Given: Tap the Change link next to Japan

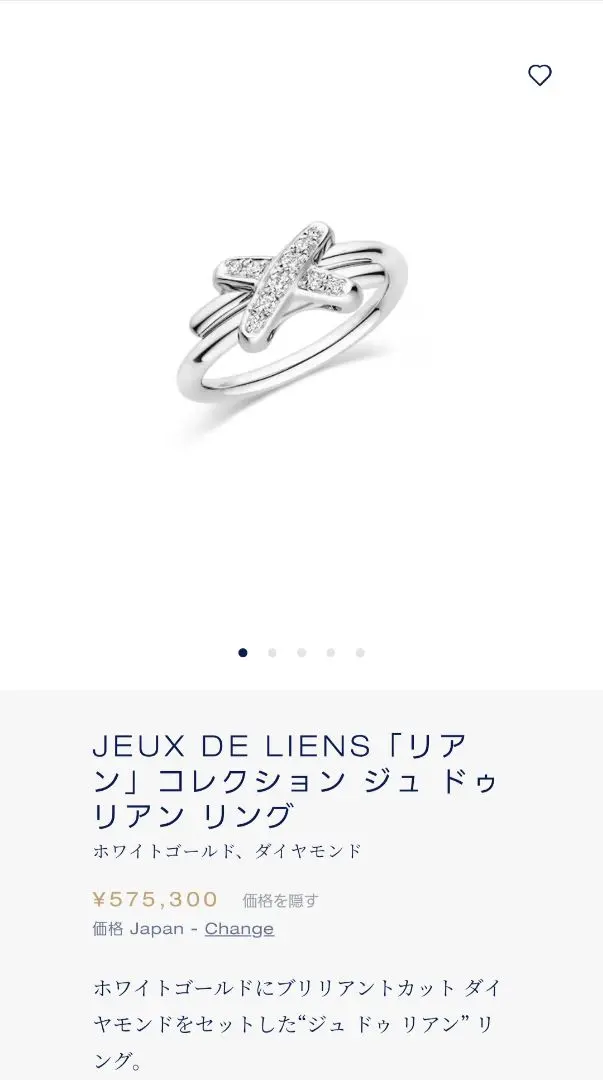Looking at the screenshot, I should coord(239,928).
